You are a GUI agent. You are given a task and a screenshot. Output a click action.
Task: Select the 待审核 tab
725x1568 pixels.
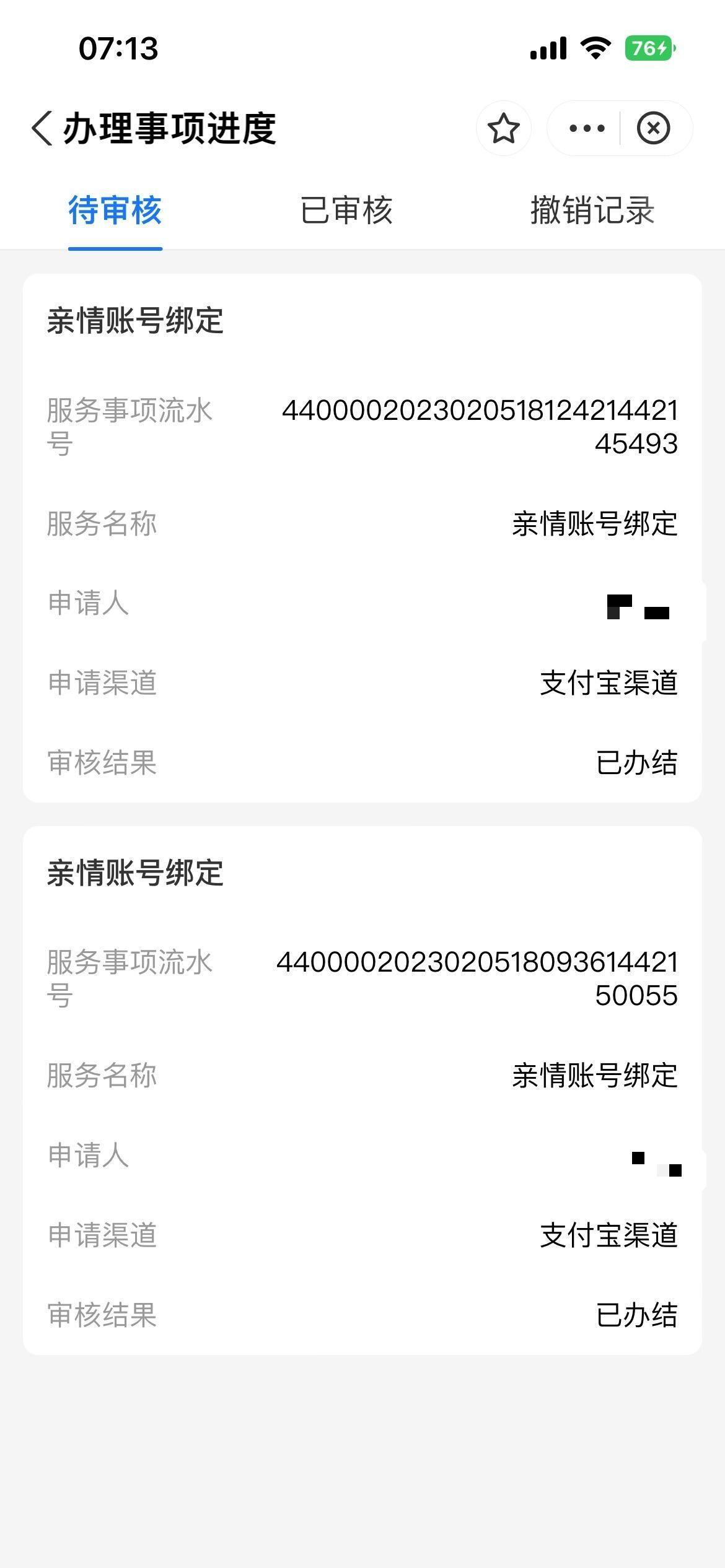click(115, 211)
